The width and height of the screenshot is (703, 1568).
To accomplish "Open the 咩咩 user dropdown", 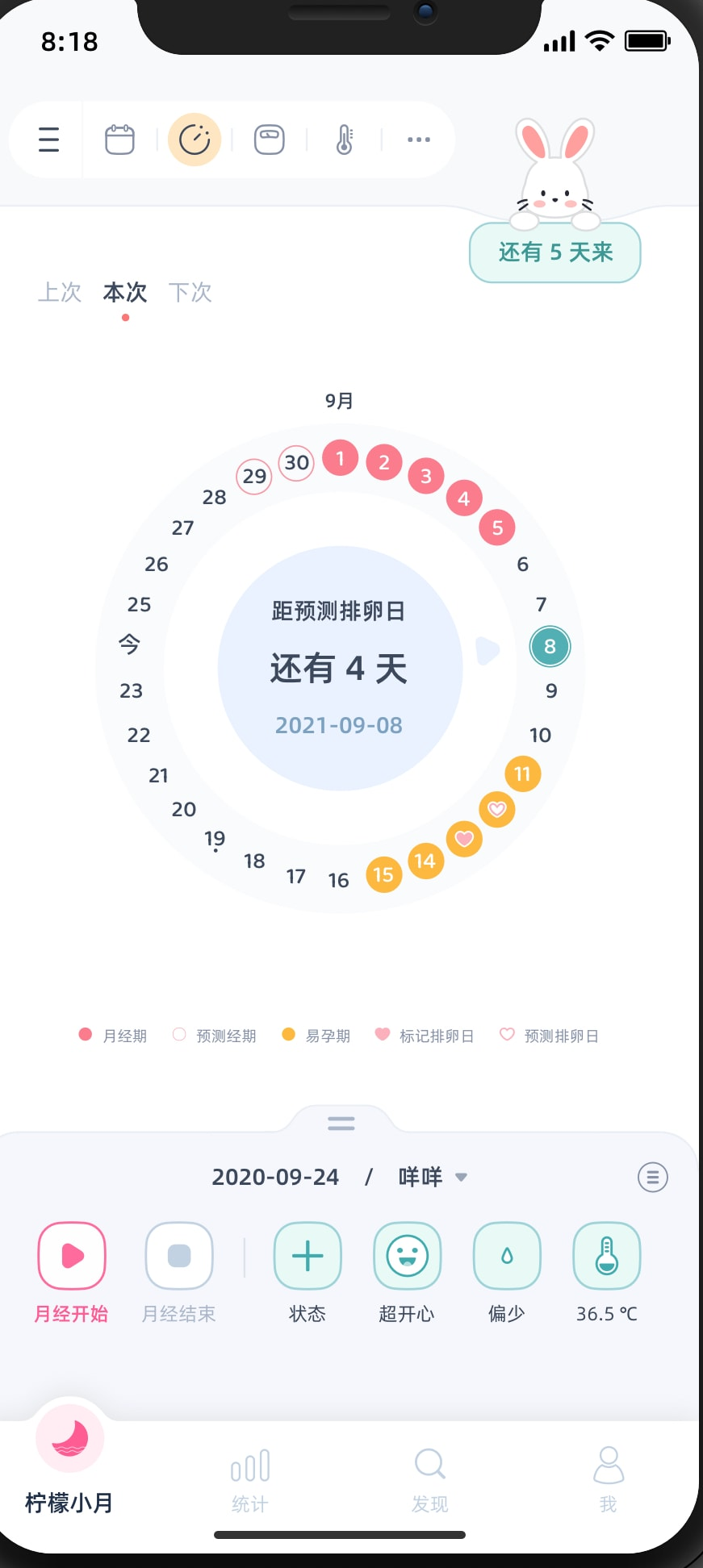I will [433, 1177].
